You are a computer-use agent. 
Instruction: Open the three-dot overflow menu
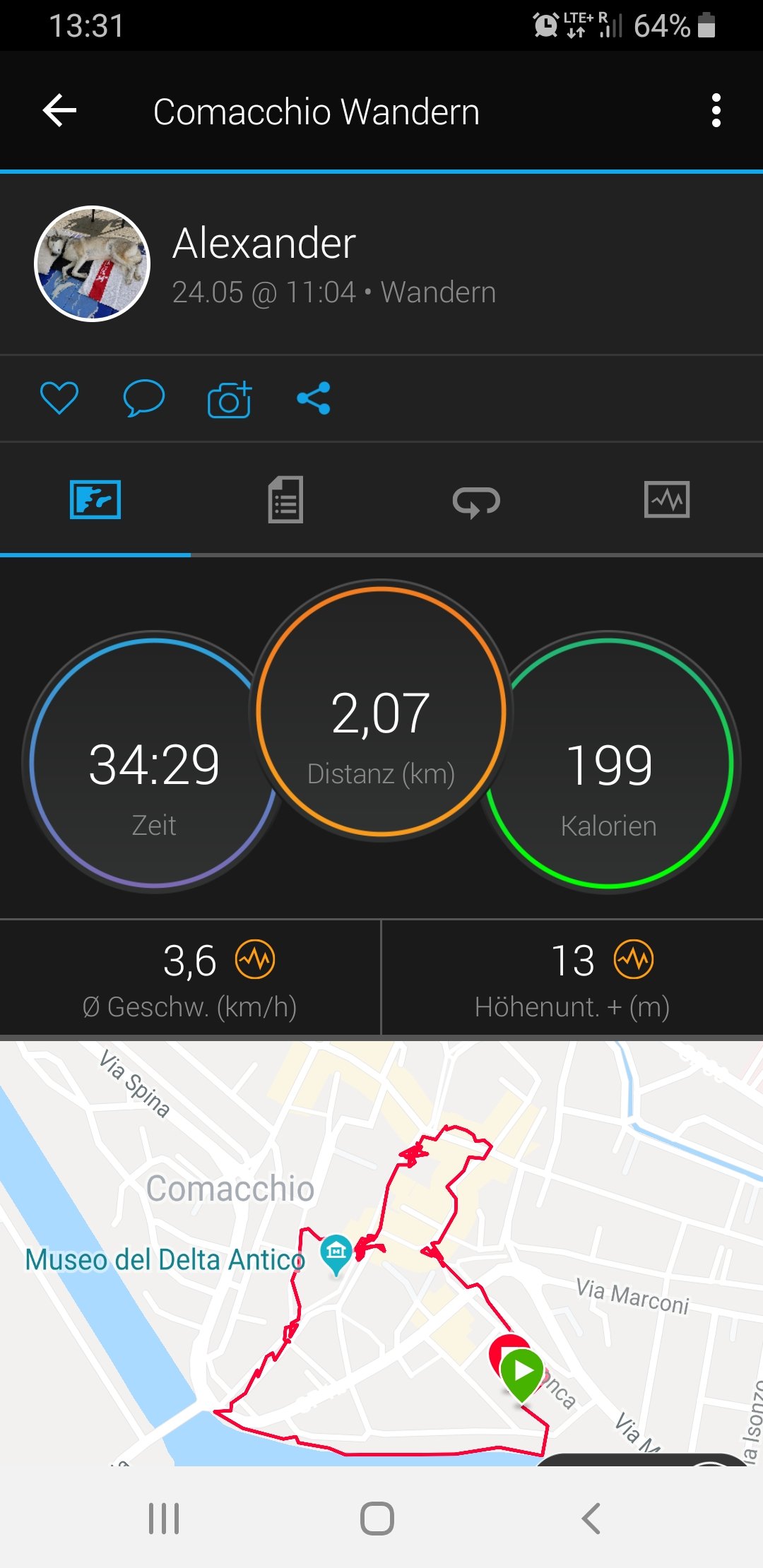[x=716, y=111]
